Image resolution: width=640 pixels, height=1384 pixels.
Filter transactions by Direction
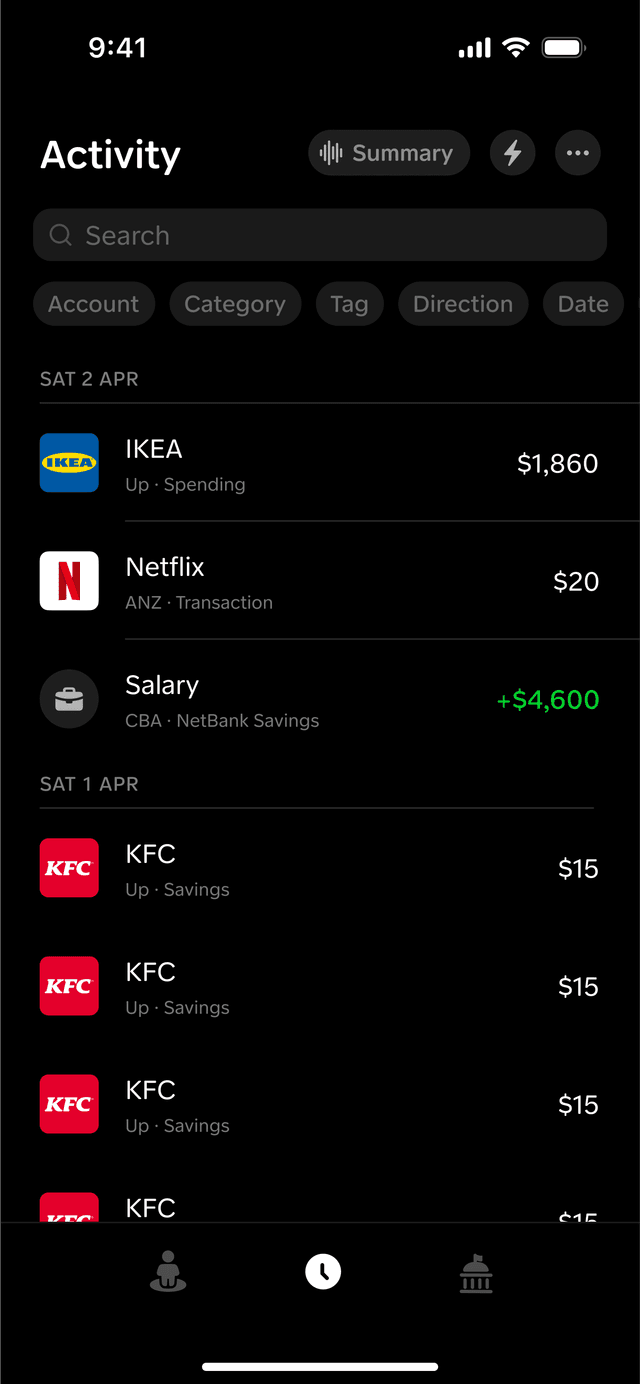point(463,304)
